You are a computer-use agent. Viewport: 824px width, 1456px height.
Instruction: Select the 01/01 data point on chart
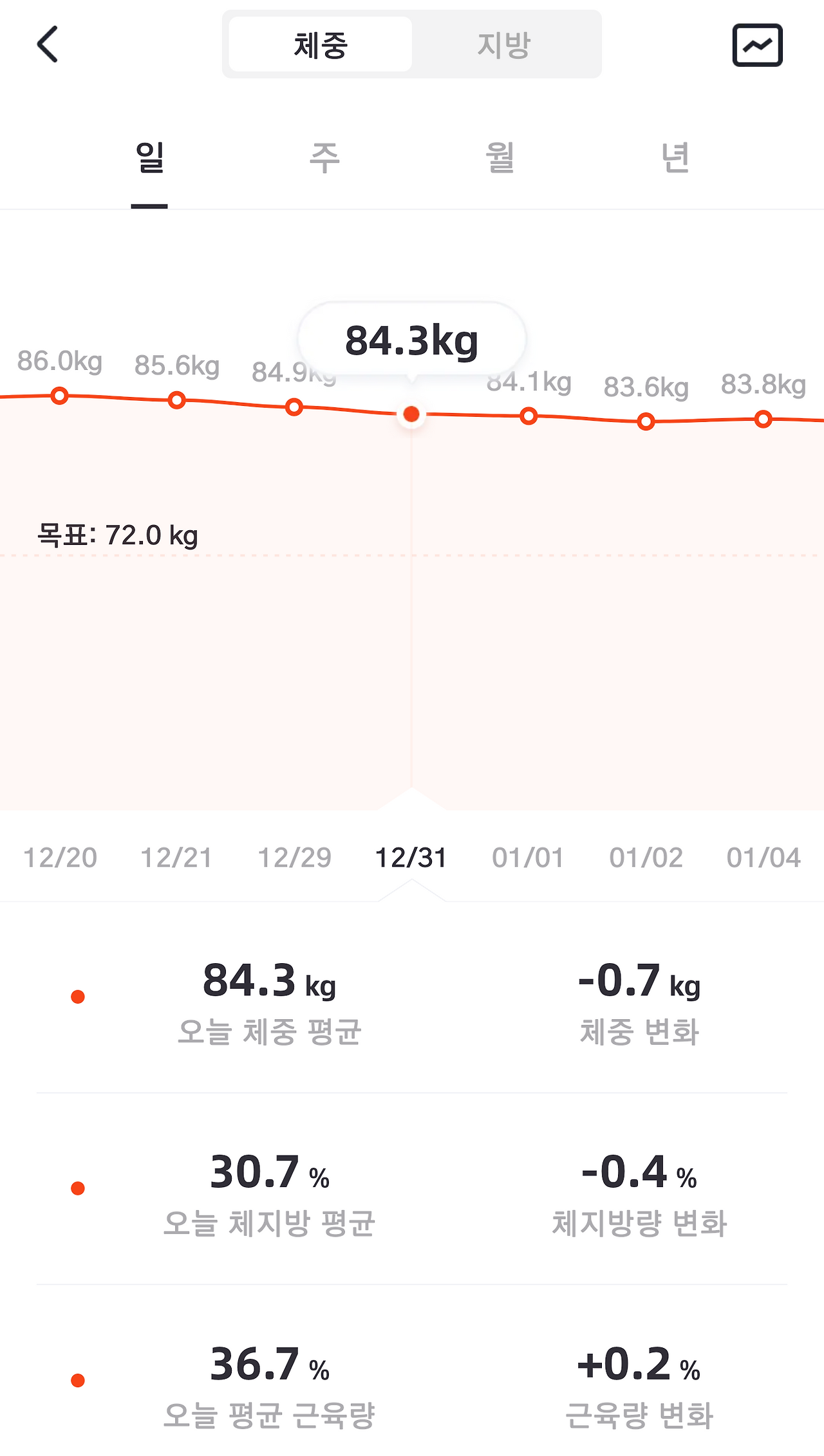click(528, 416)
